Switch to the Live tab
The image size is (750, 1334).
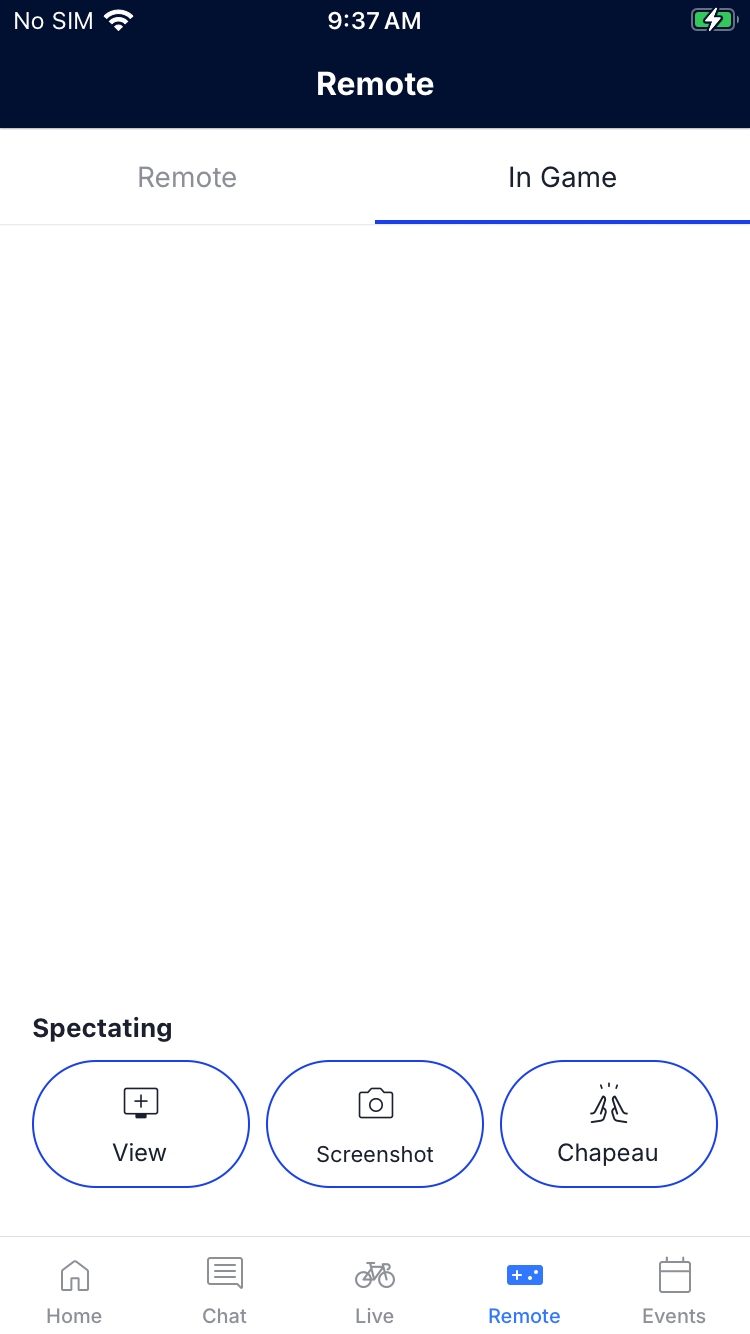click(374, 1290)
